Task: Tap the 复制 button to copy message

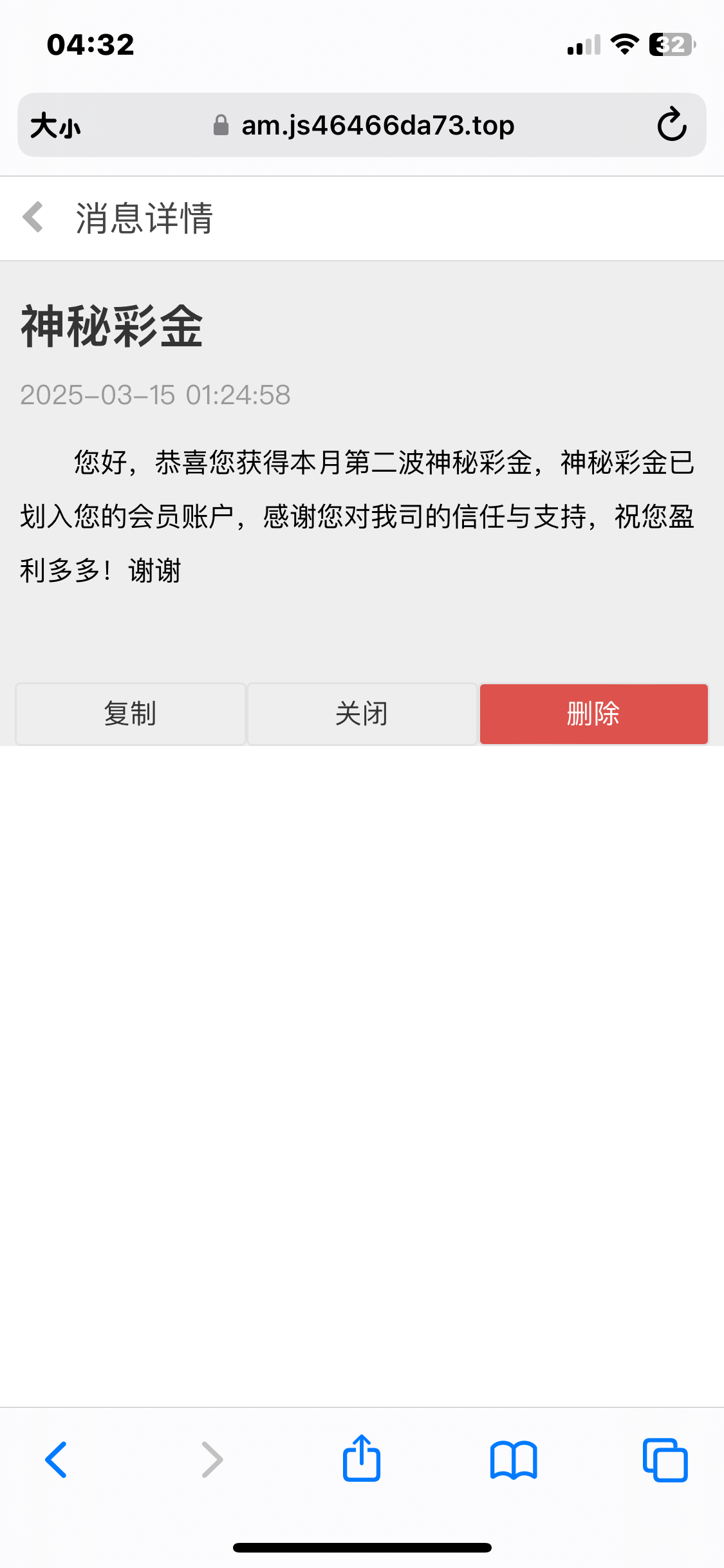Action: click(131, 714)
